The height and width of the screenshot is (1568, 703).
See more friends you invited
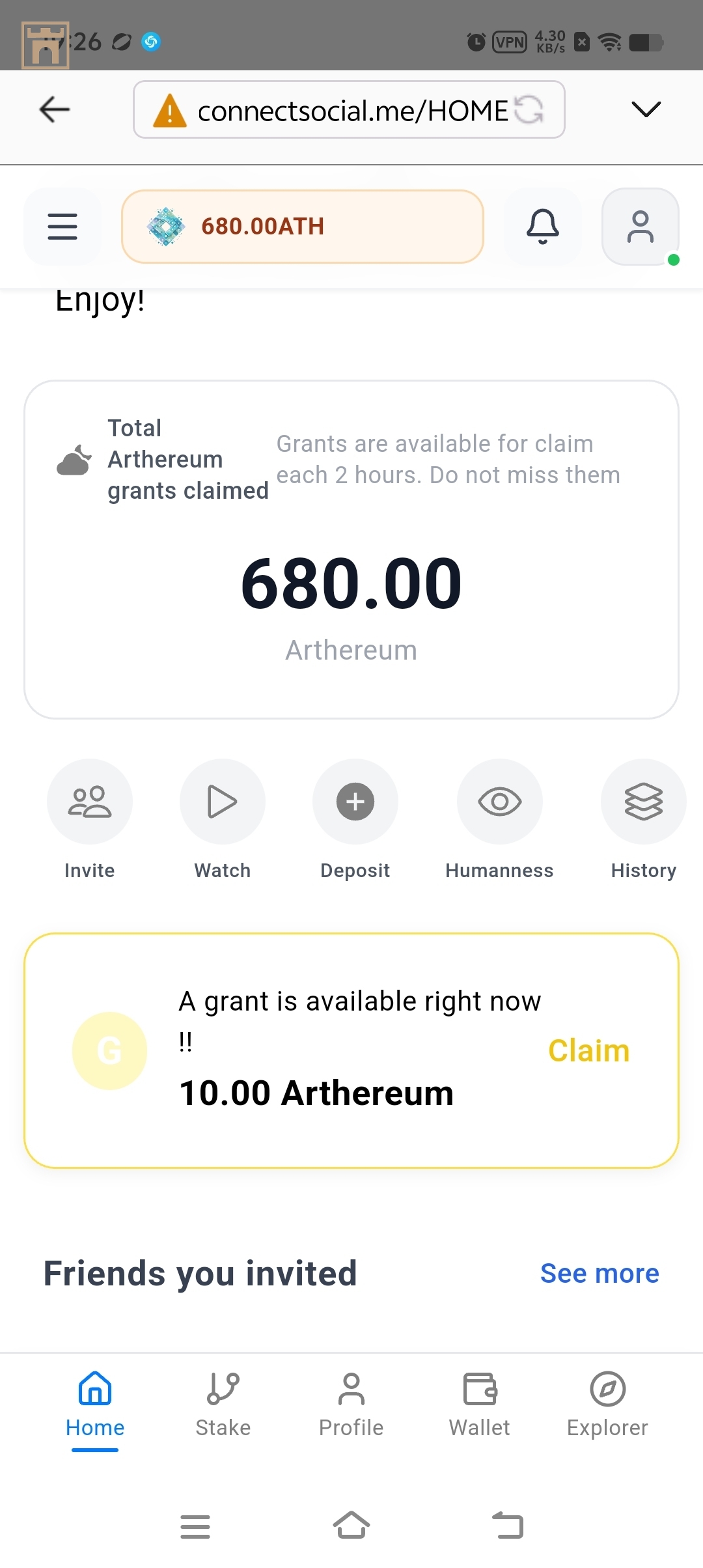coord(599,1273)
